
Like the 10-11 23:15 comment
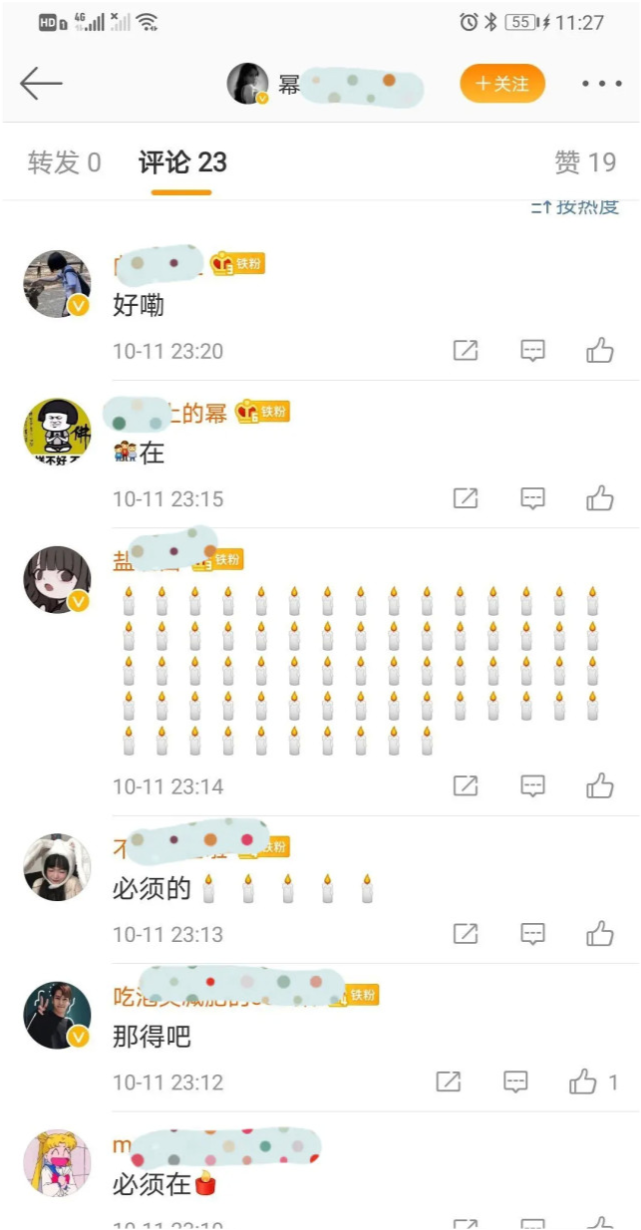[600, 498]
